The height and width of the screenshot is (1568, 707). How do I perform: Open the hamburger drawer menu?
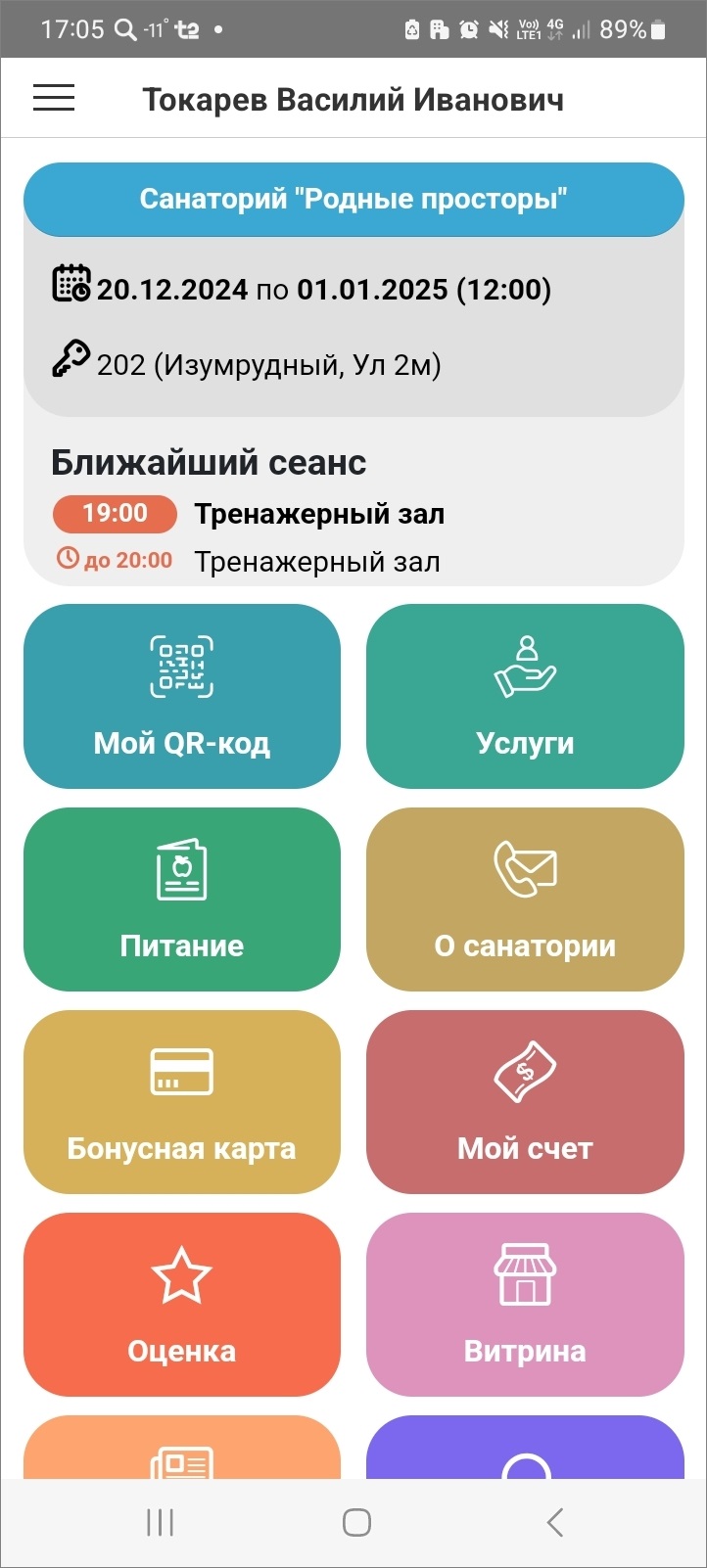click(54, 98)
